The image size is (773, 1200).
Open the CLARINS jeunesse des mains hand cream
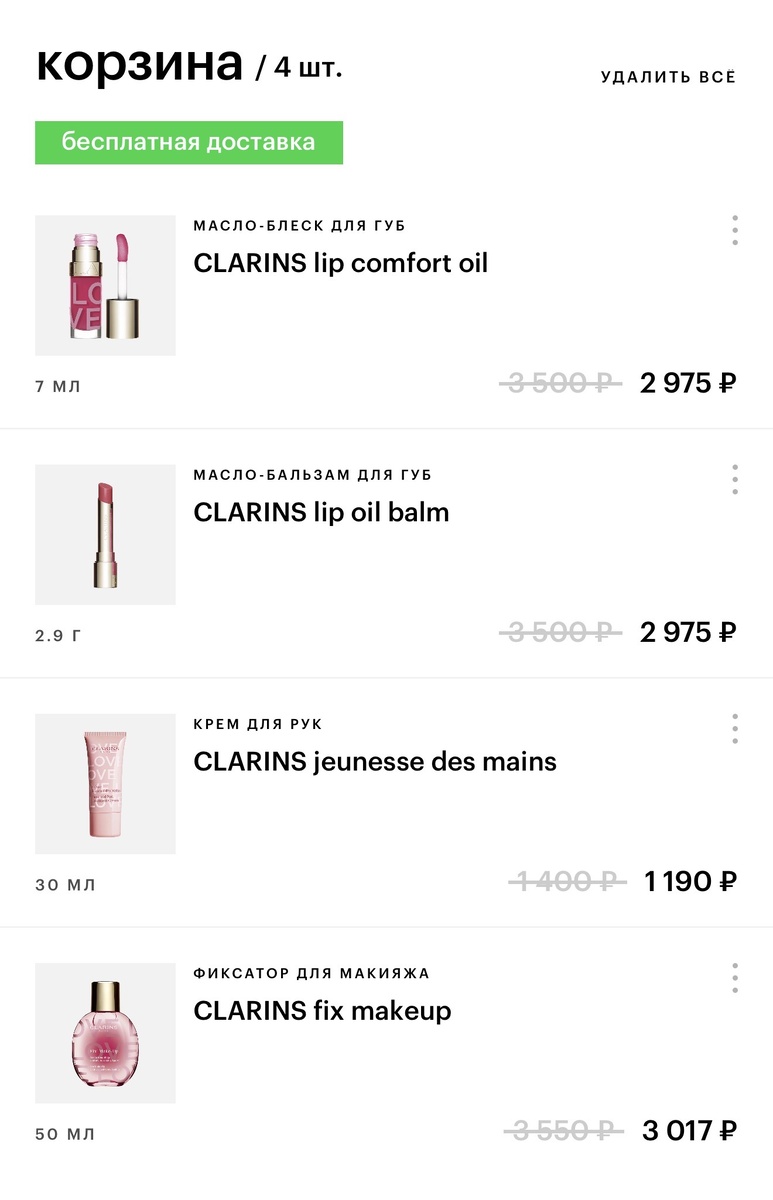click(x=374, y=761)
